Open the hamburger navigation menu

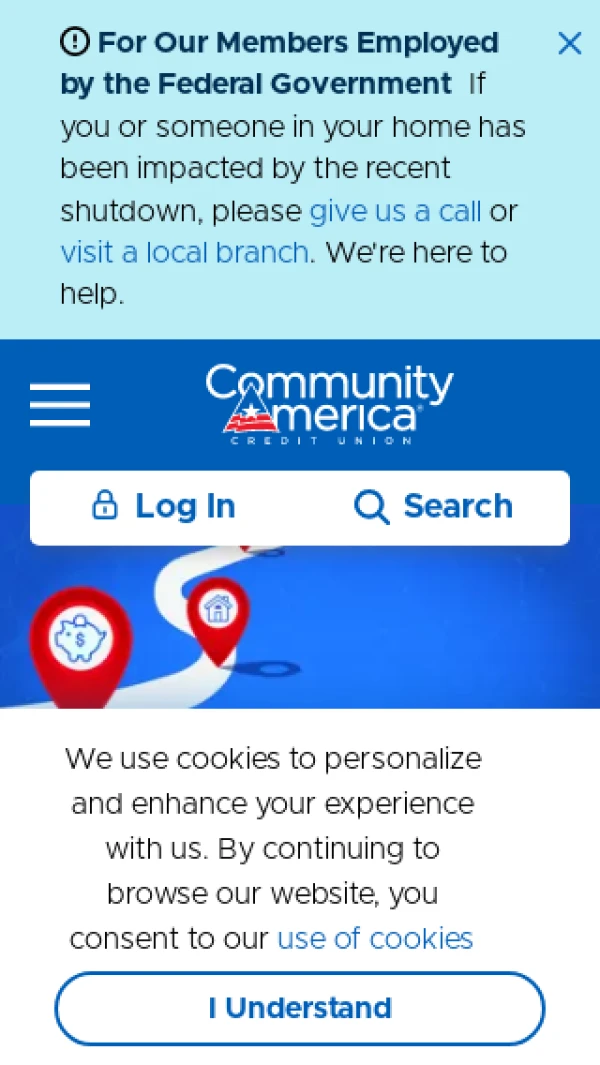pyautogui.click(x=60, y=405)
